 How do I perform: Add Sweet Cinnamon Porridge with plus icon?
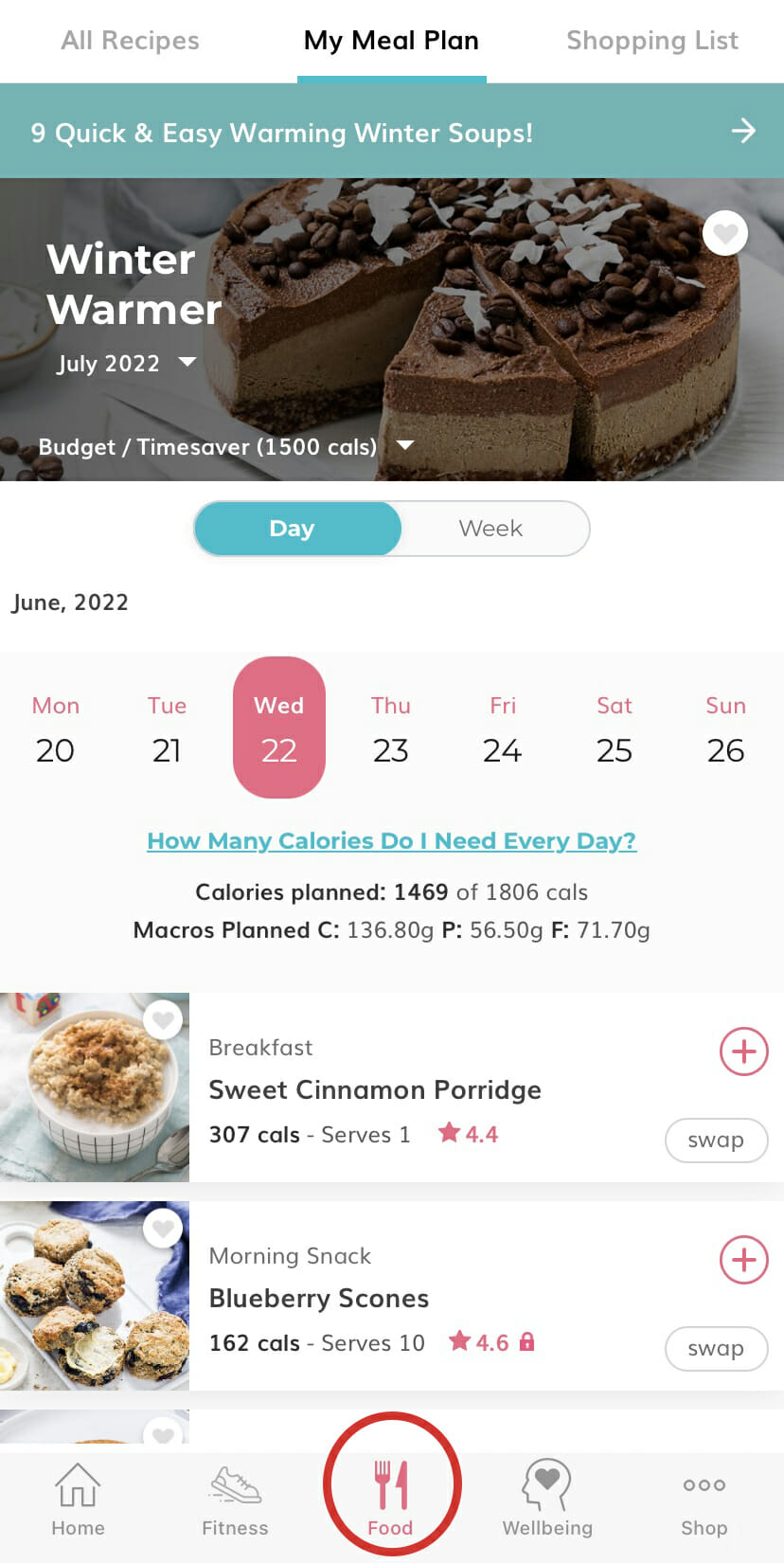743,1051
